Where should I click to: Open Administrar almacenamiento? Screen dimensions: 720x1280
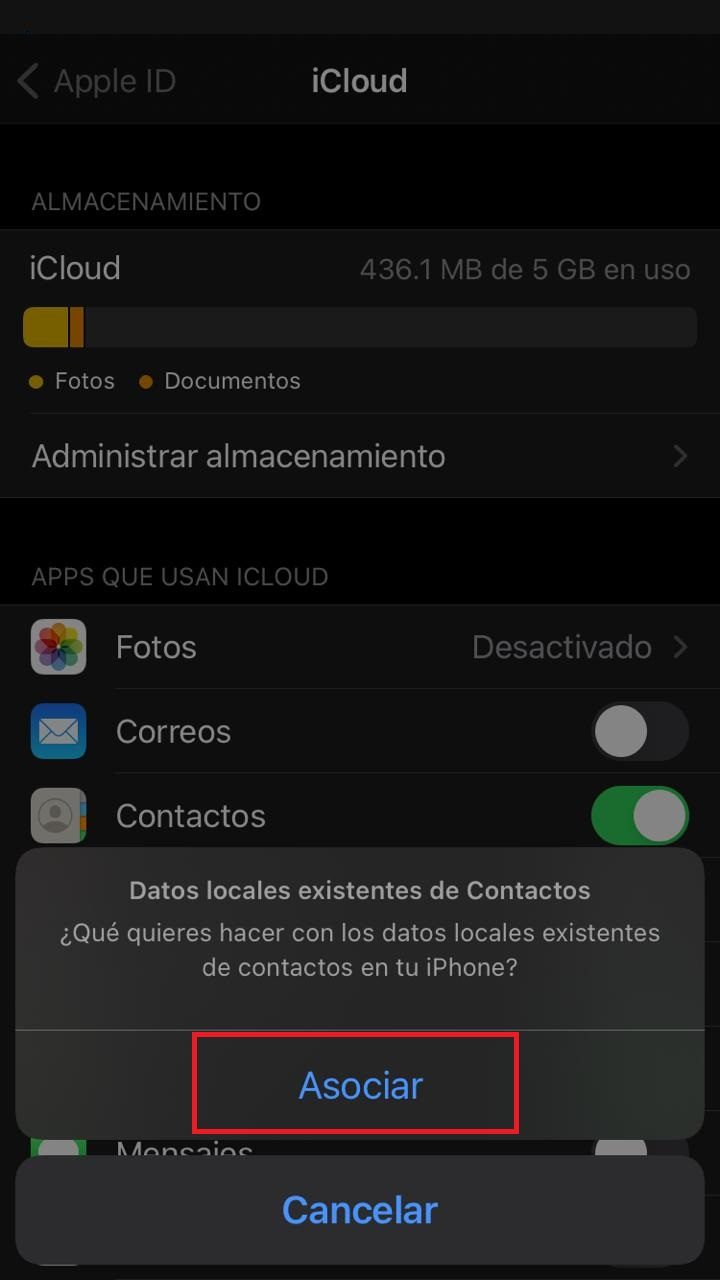[x=360, y=456]
